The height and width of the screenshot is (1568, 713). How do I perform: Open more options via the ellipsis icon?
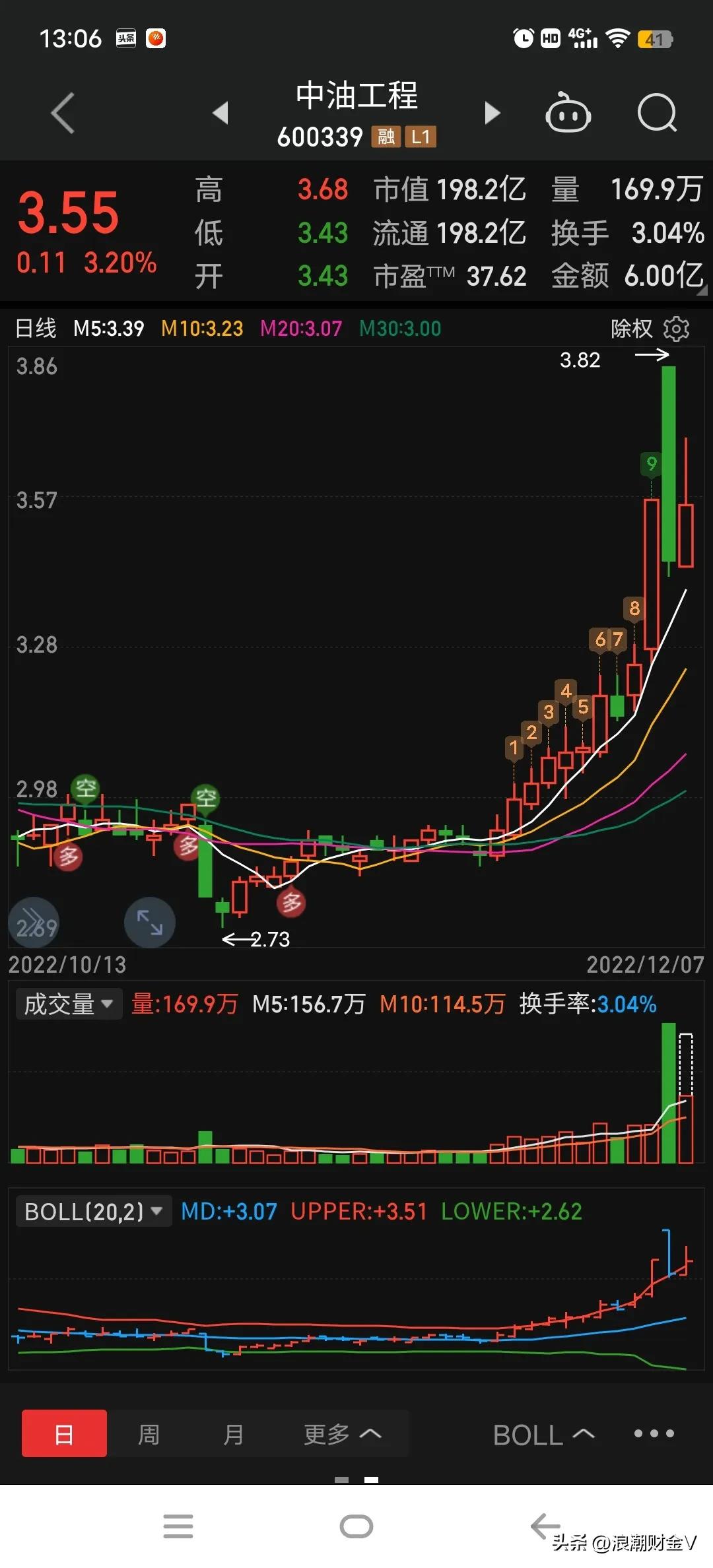pyautogui.click(x=653, y=1433)
